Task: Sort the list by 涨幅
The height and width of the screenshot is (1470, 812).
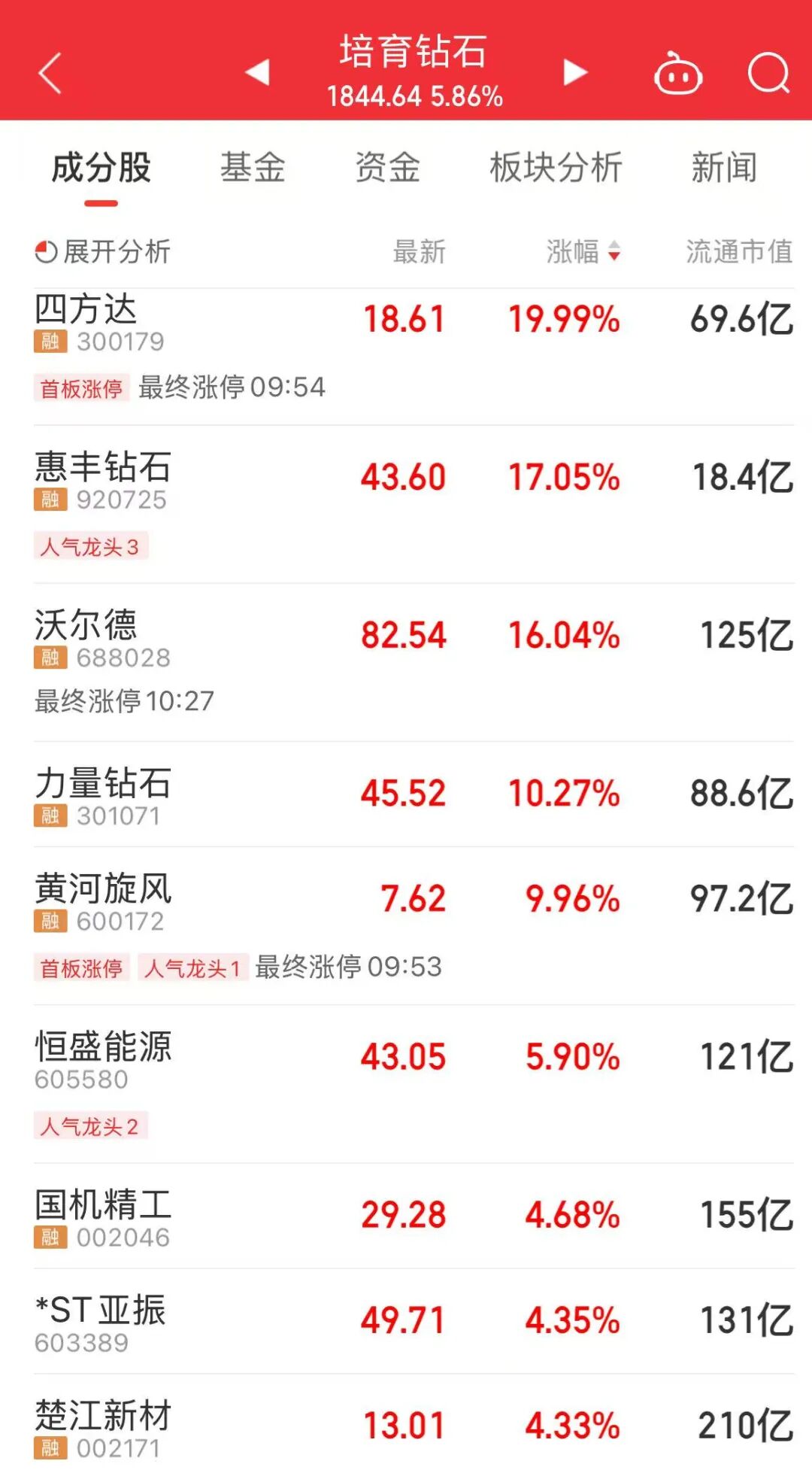Action: click(583, 251)
